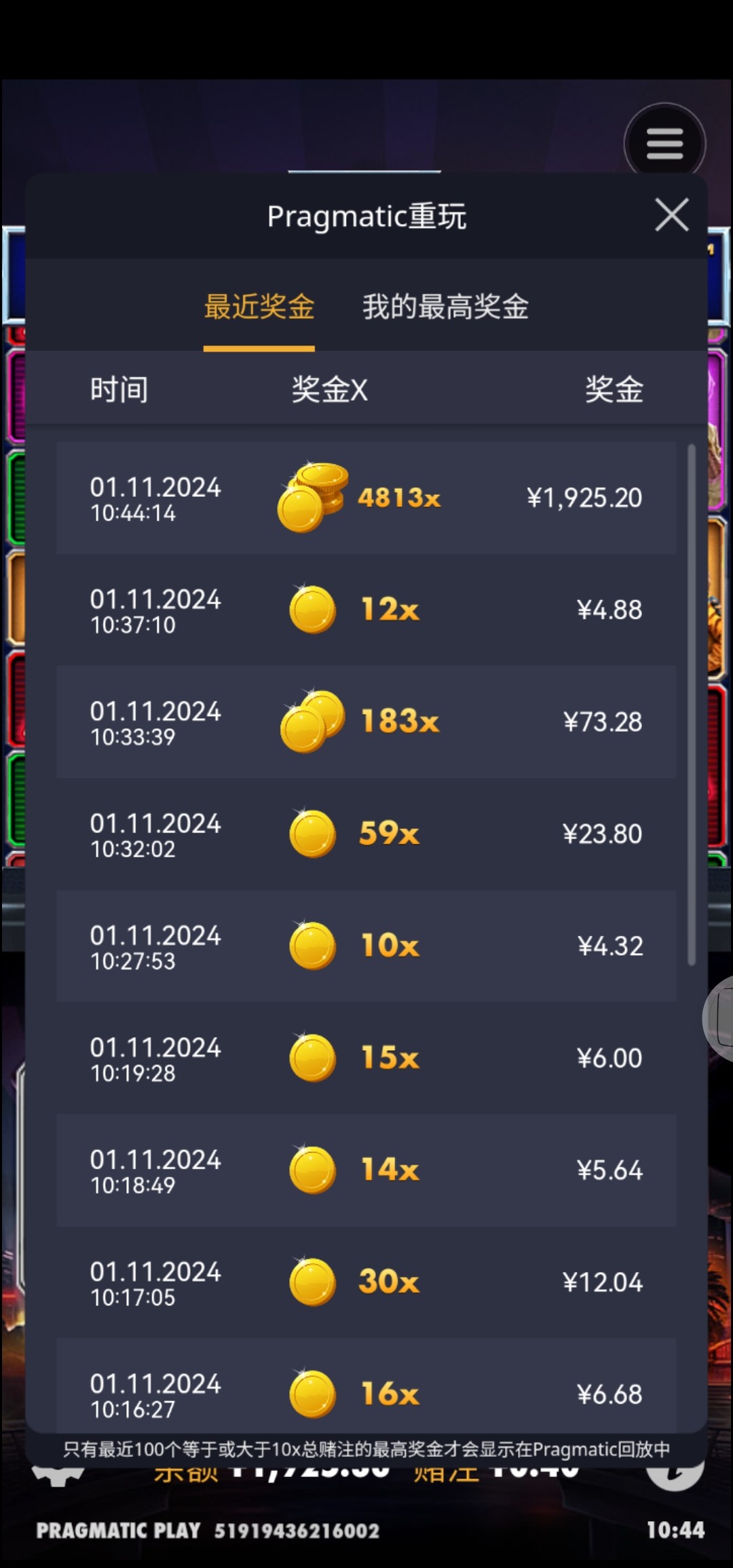
Task: Select the coin icon on the 30x row
Action: [x=312, y=1280]
